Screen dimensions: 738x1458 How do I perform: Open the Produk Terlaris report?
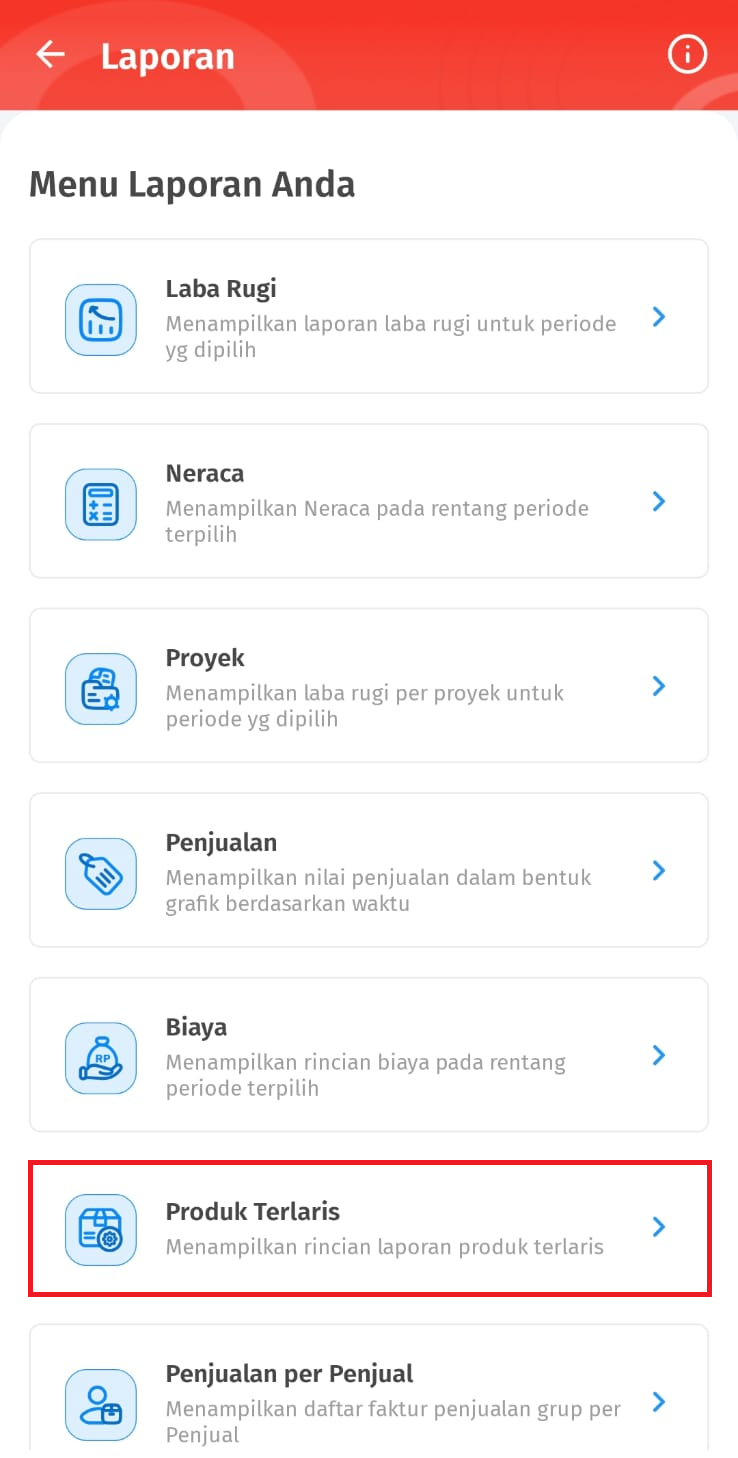[369, 1228]
